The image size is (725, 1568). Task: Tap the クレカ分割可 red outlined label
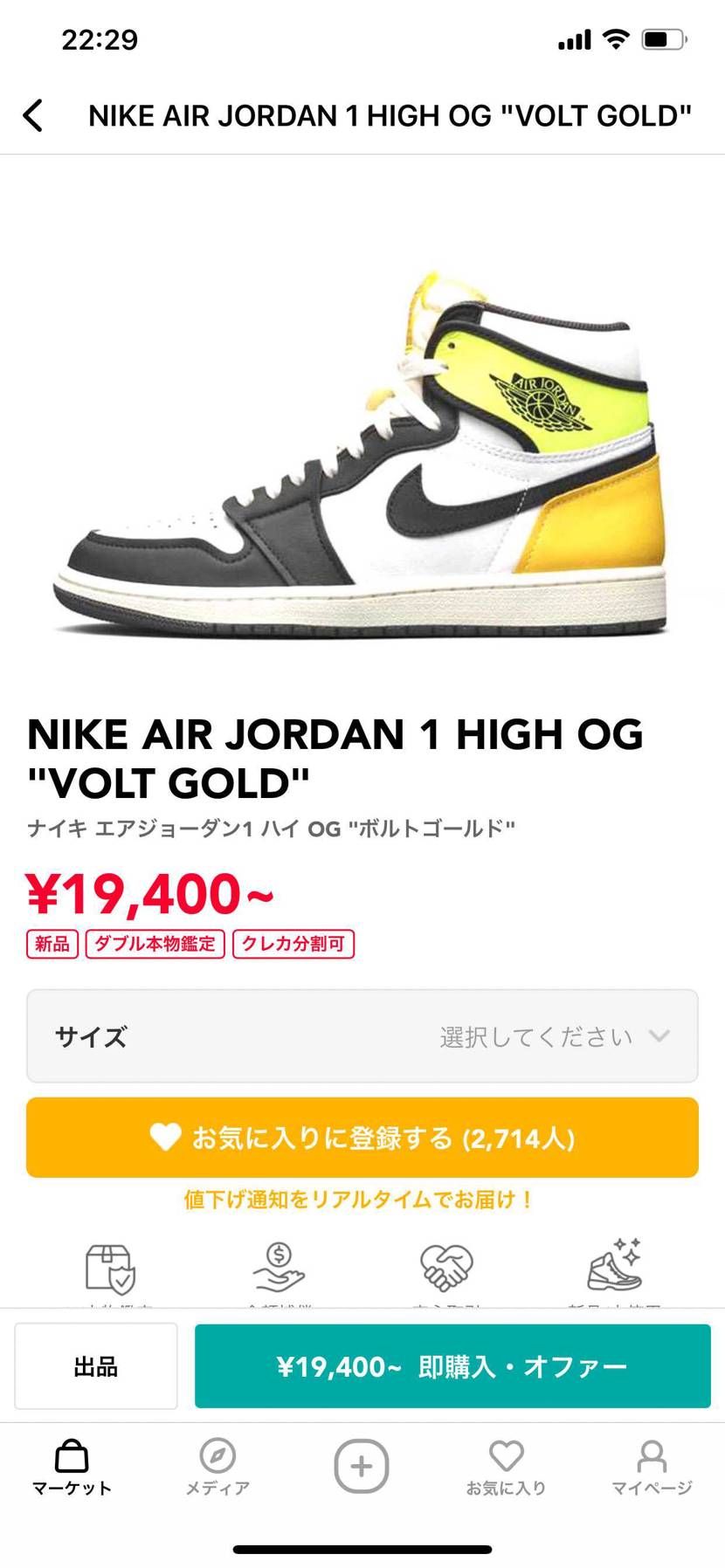[294, 944]
